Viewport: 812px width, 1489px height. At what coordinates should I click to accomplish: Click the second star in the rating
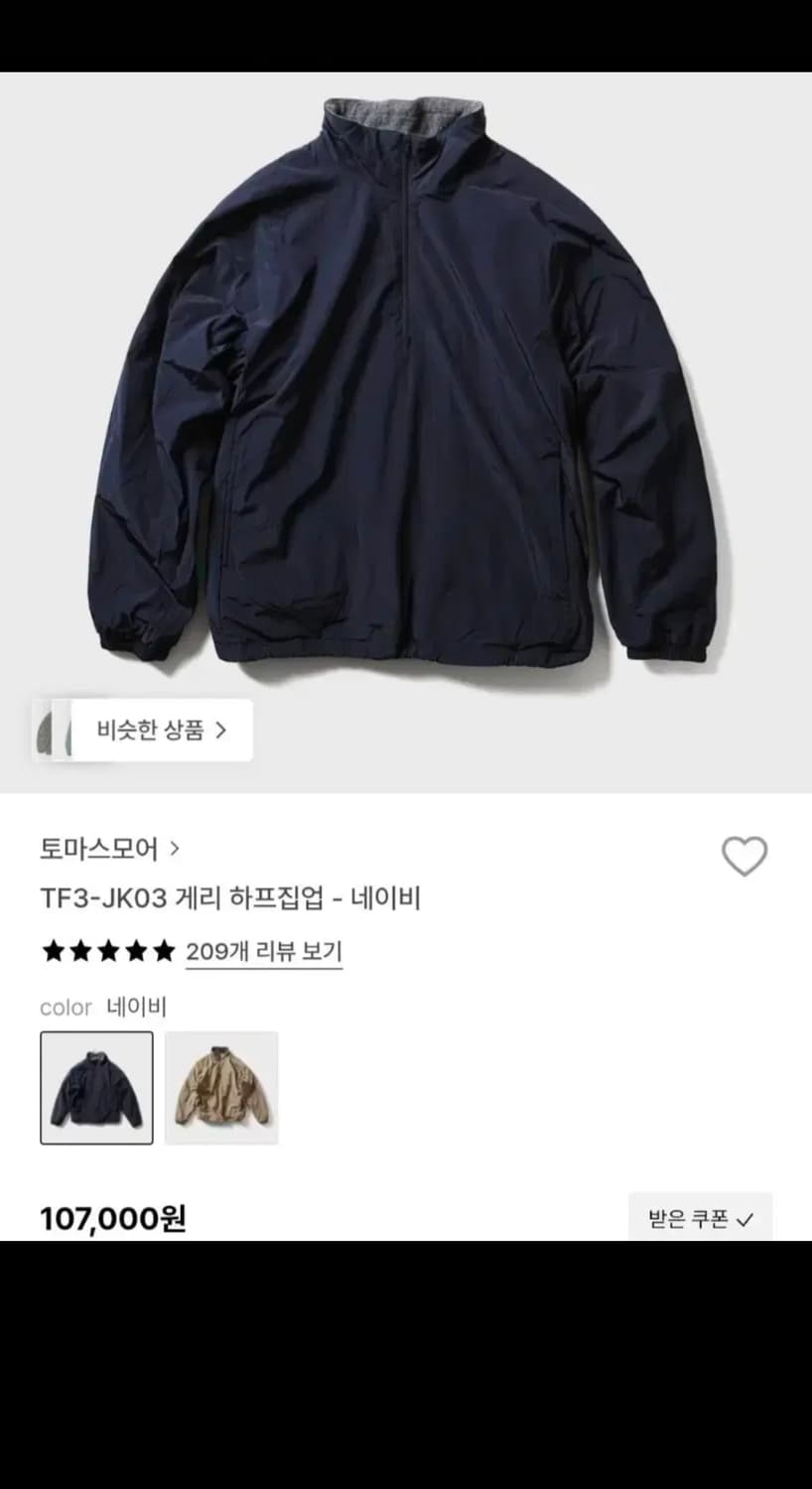pos(78,951)
